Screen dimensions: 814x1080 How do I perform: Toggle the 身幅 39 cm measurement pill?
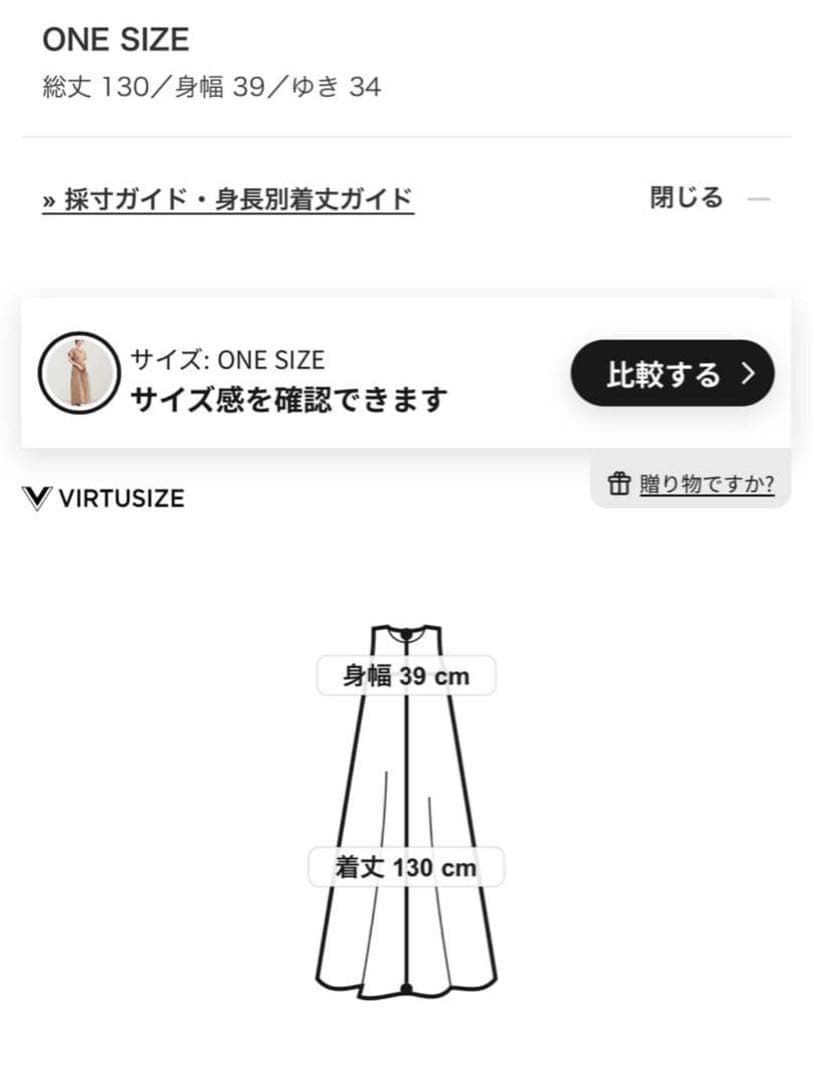pyautogui.click(x=406, y=675)
